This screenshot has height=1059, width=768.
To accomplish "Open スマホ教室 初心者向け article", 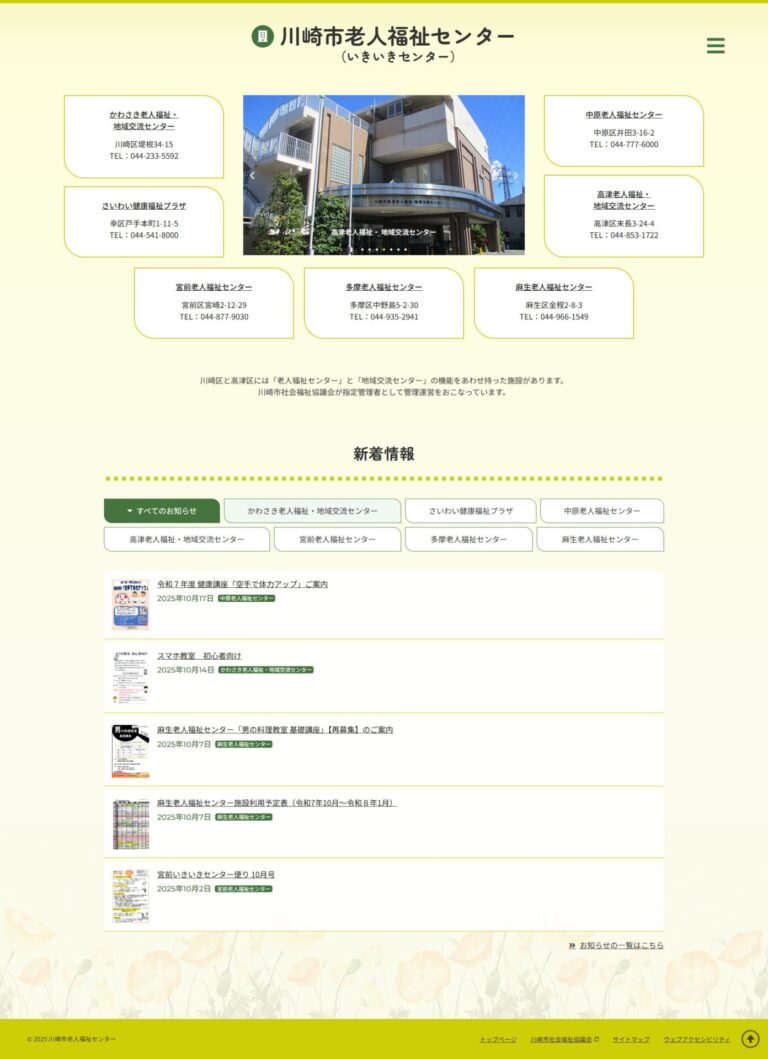I will [x=199, y=656].
